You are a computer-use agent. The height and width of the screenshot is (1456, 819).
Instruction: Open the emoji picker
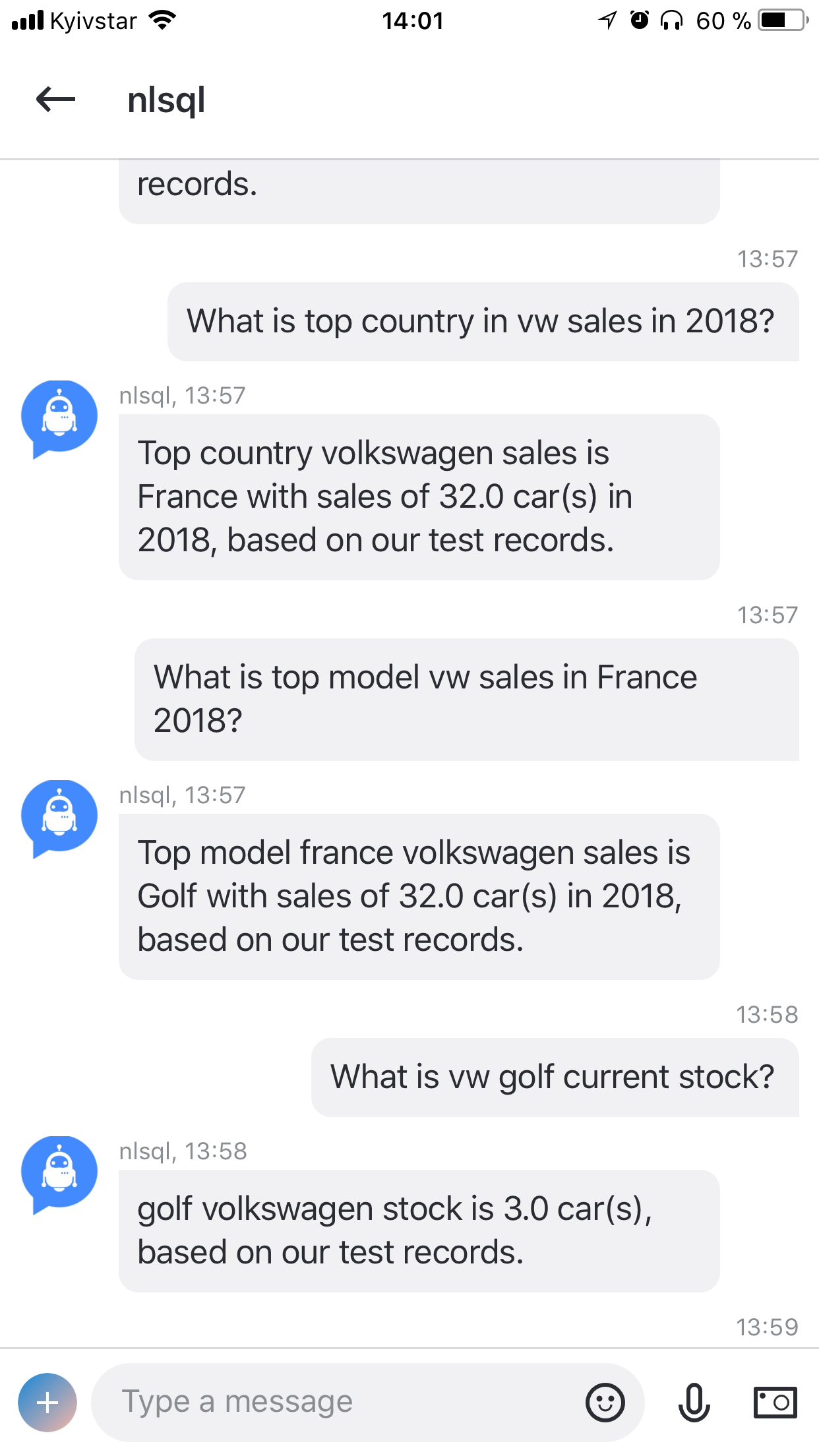point(605,1403)
